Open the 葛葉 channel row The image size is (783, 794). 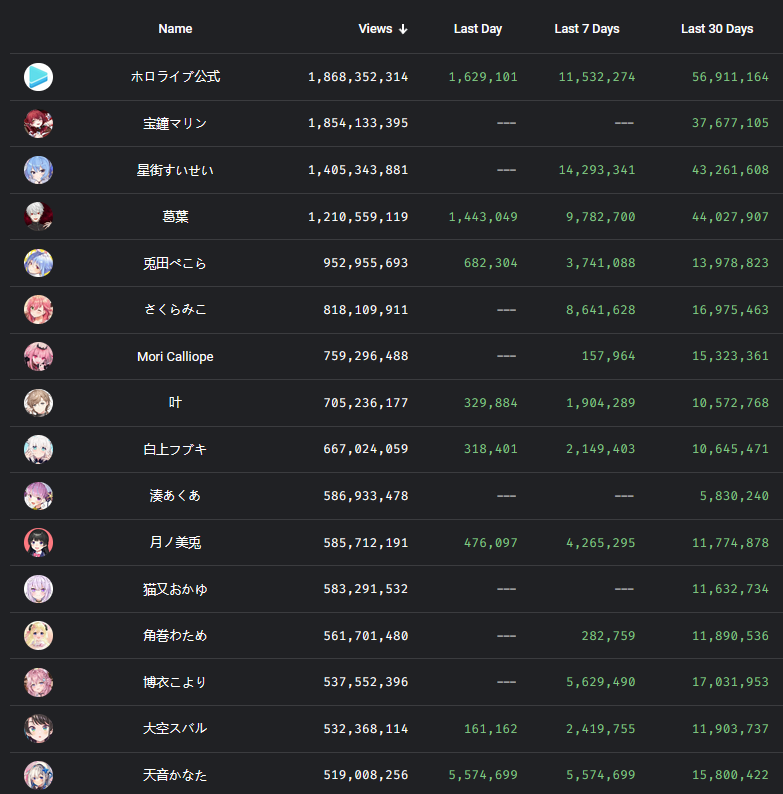tap(175, 217)
